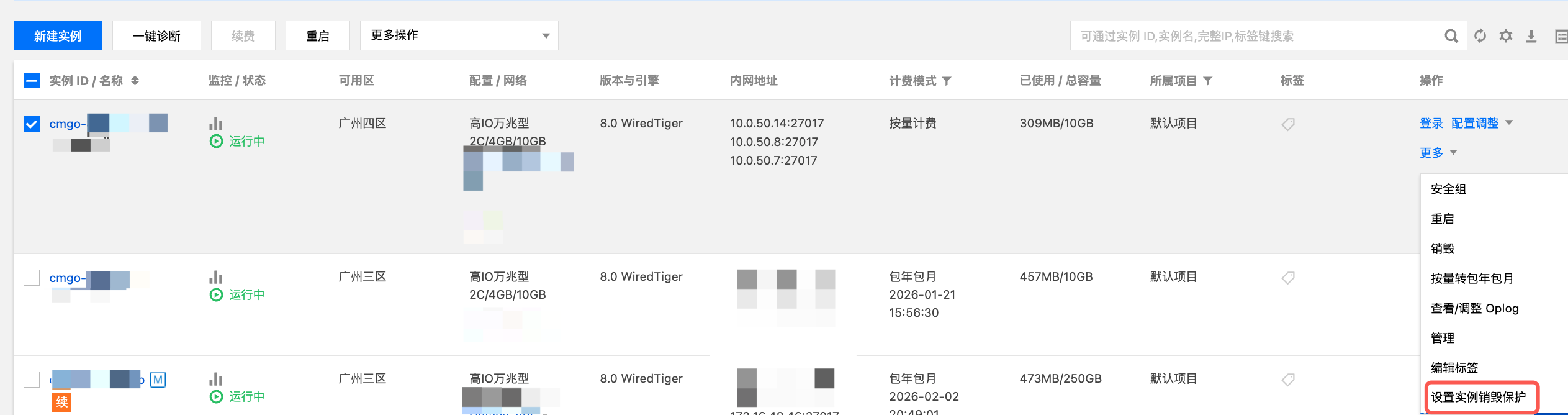Image resolution: width=1568 pixels, height=415 pixels.
Task: Expand the 更多操作 dropdown
Action: [459, 35]
